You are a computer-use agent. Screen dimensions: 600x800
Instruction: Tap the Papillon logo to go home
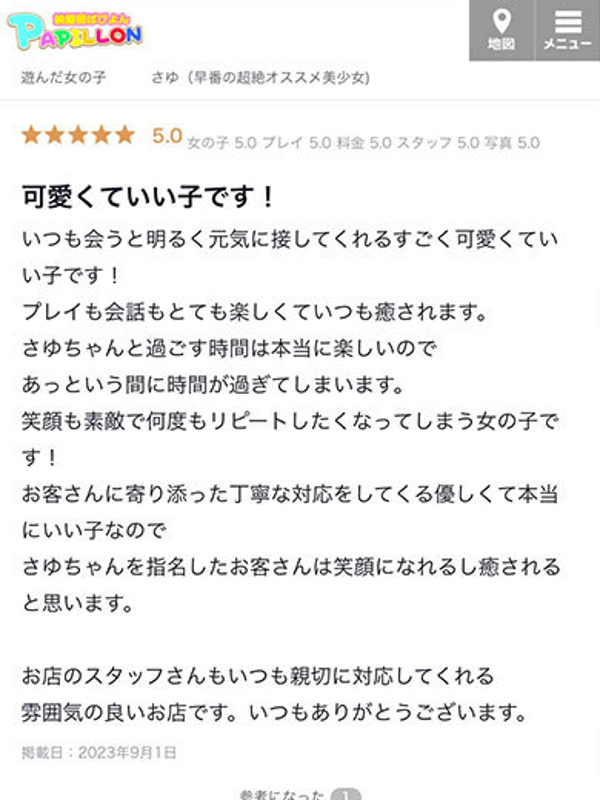tap(75, 30)
